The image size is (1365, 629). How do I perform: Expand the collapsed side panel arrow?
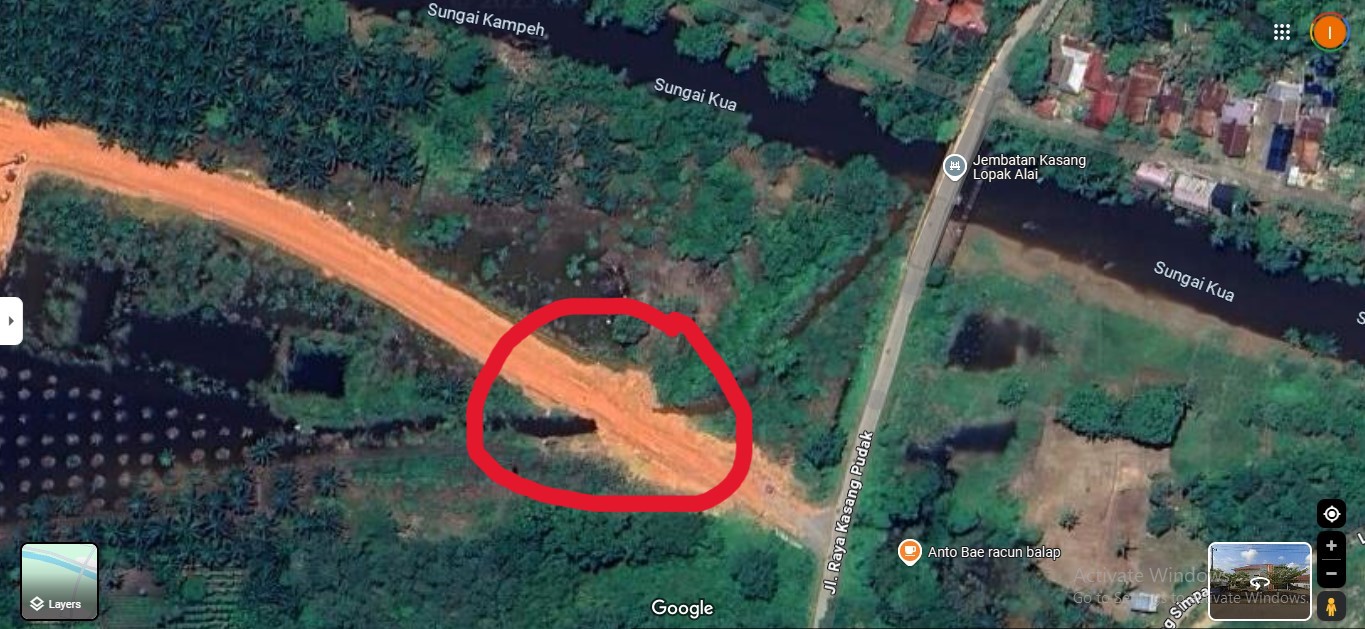(11, 321)
